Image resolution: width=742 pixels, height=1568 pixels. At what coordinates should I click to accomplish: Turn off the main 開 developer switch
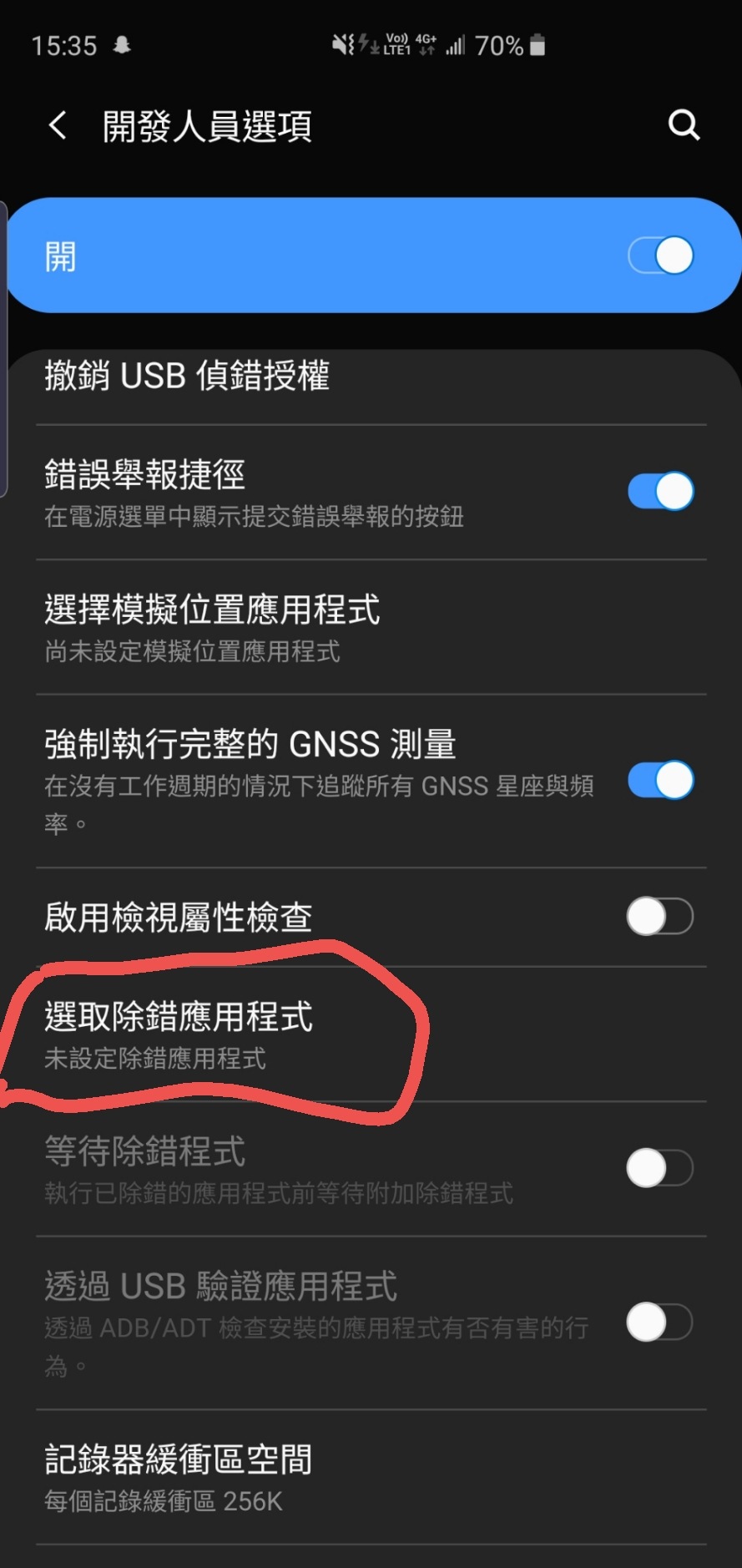point(660,255)
